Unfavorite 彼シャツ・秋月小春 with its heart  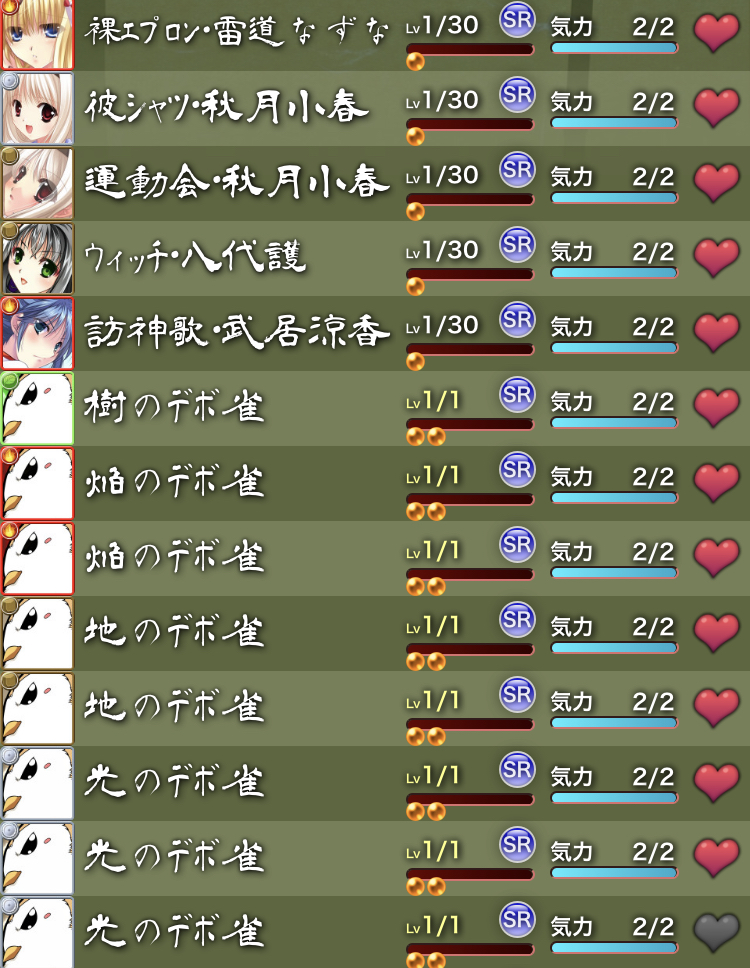coord(716,108)
